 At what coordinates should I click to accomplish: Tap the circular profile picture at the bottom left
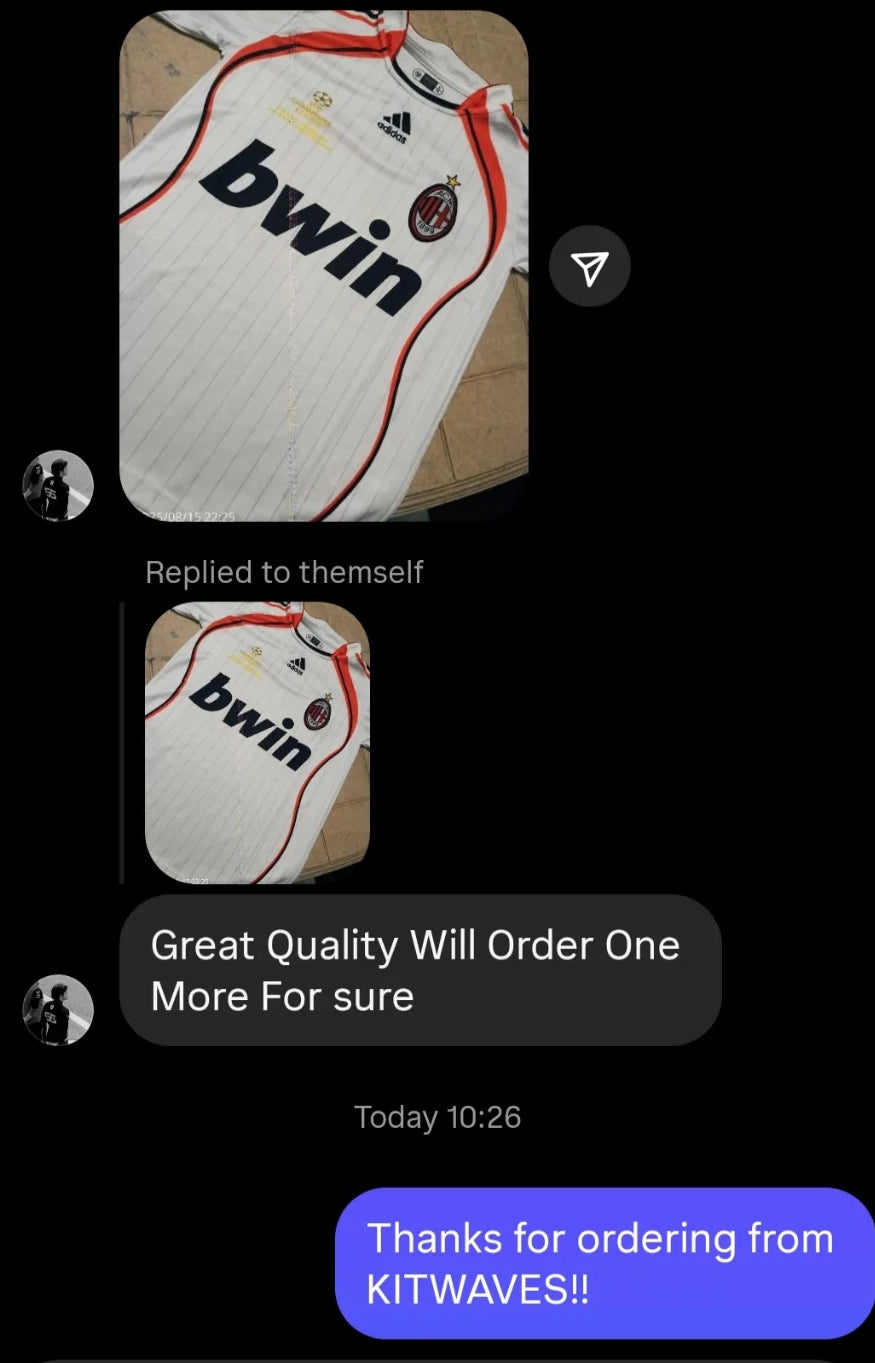click(x=57, y=1009)
